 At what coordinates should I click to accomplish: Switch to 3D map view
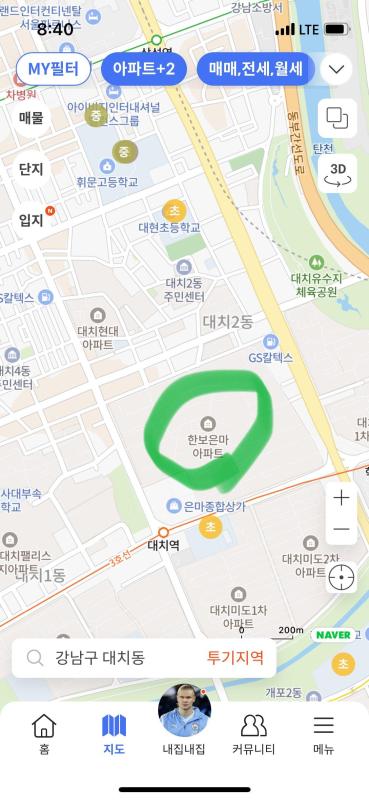click(x=337, y=173)
